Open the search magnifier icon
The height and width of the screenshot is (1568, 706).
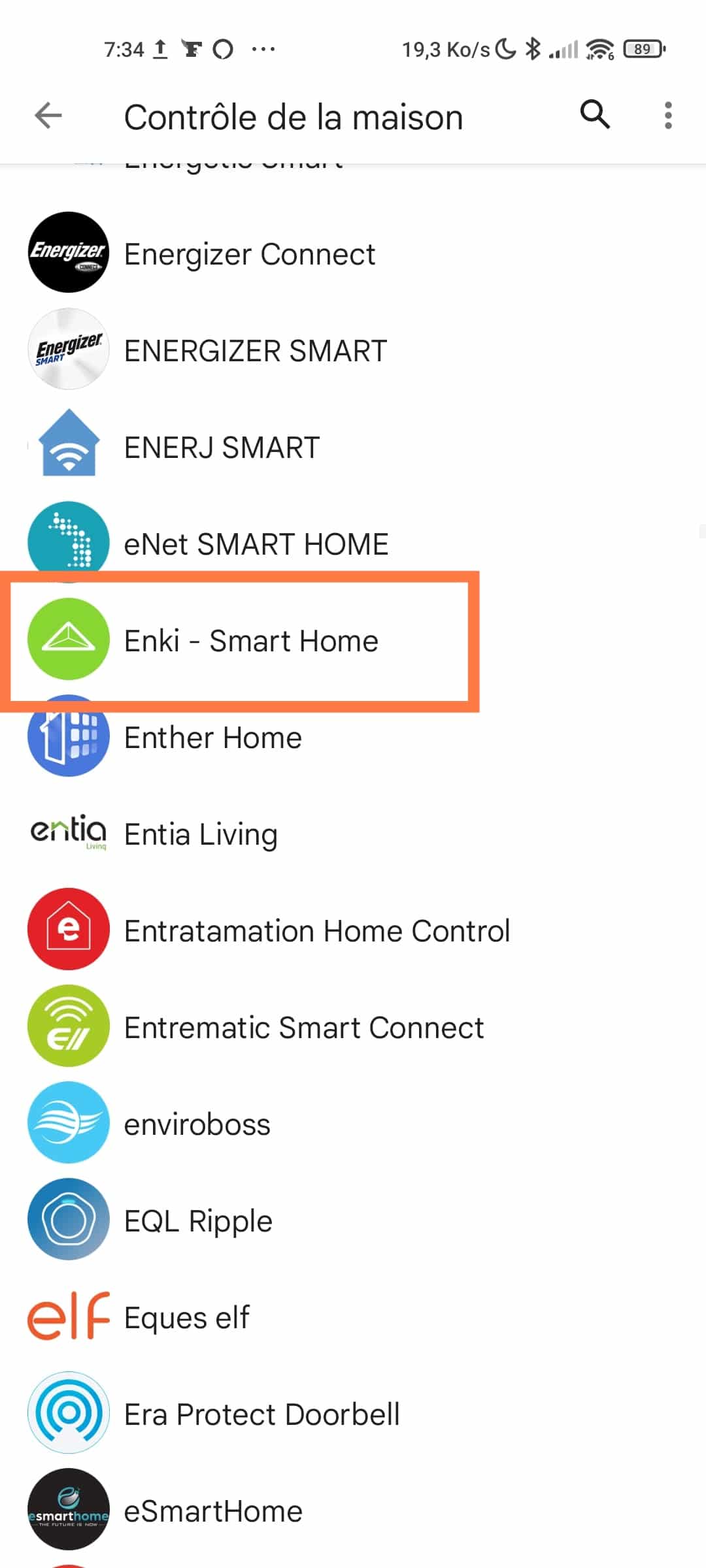pos(595,115)
